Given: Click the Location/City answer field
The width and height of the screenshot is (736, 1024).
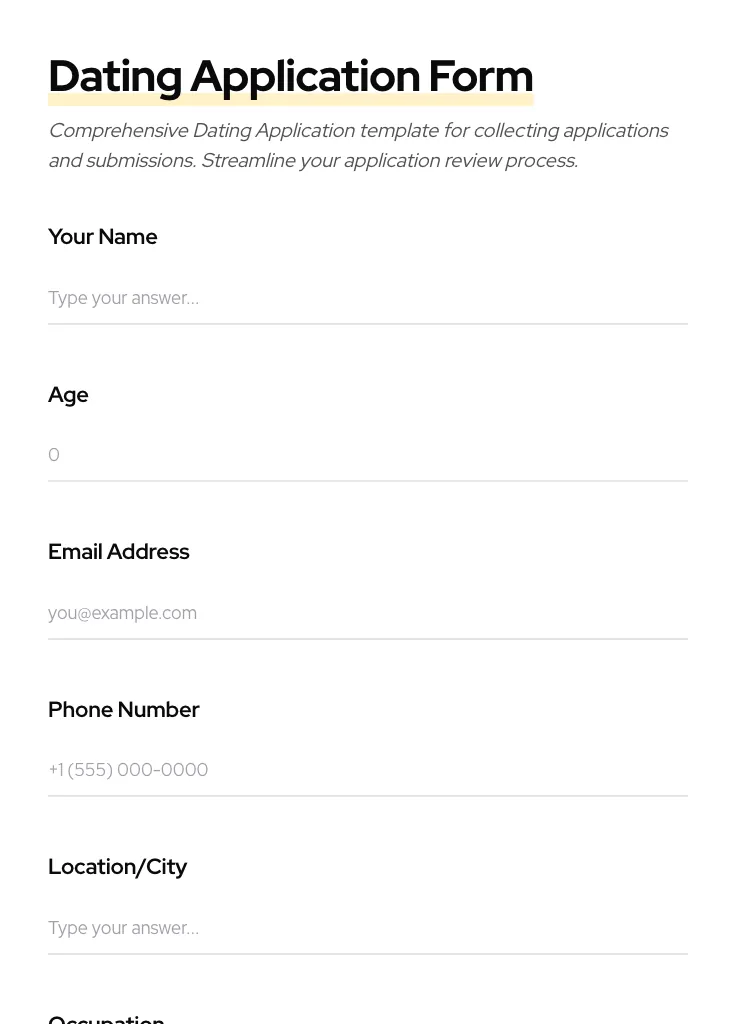Looking at the screenshot, I should pos(368,928).
